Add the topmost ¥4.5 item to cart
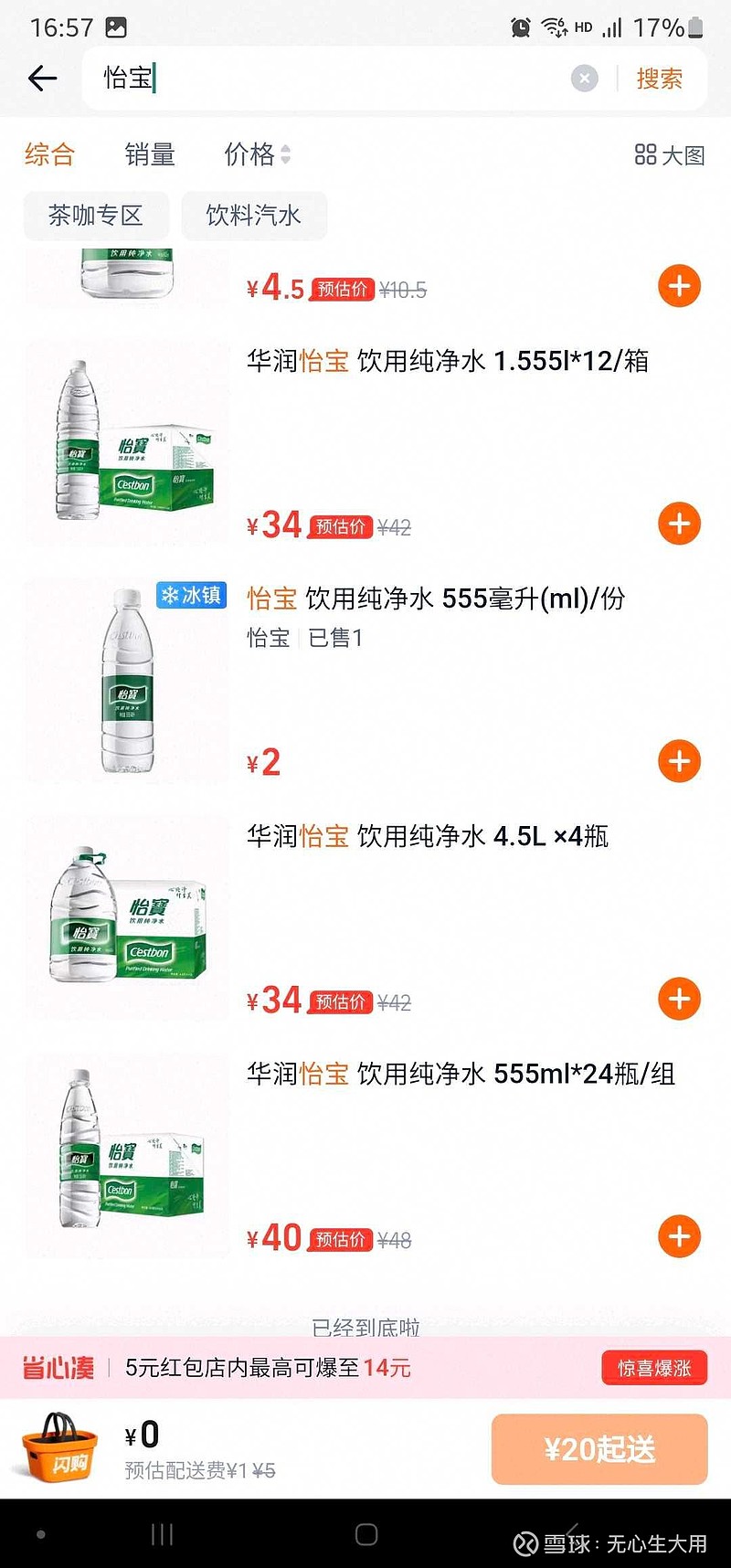This screenshot has height=1568, width=731. coord(678,286)
